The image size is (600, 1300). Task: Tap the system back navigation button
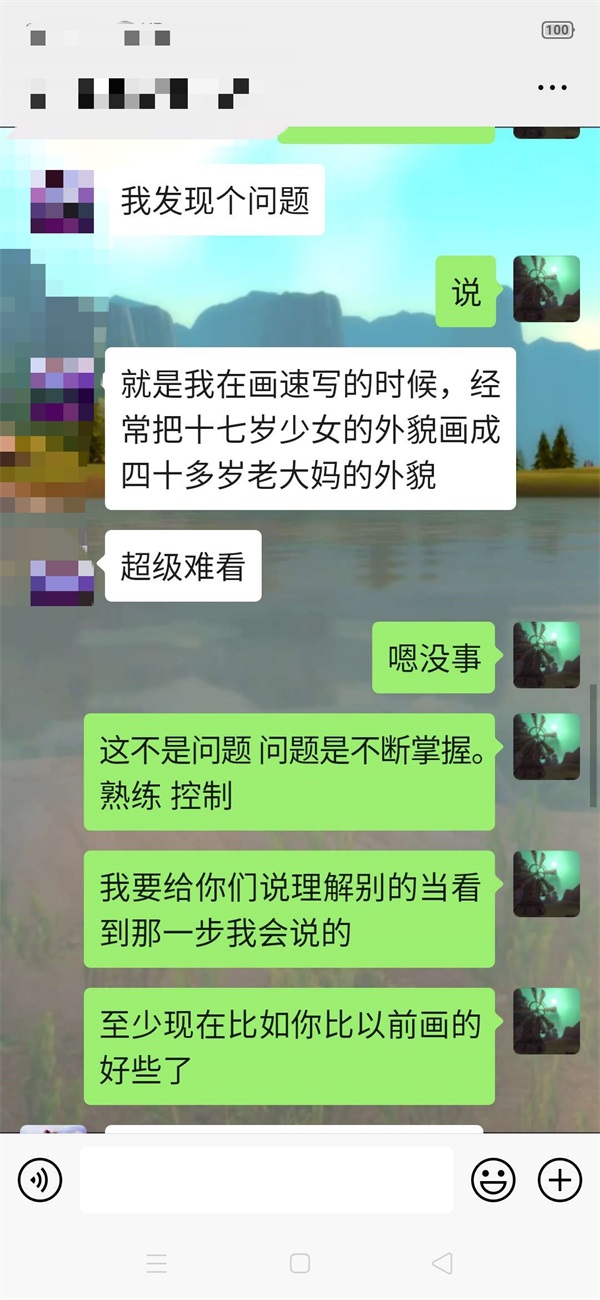coord(442,1263)
